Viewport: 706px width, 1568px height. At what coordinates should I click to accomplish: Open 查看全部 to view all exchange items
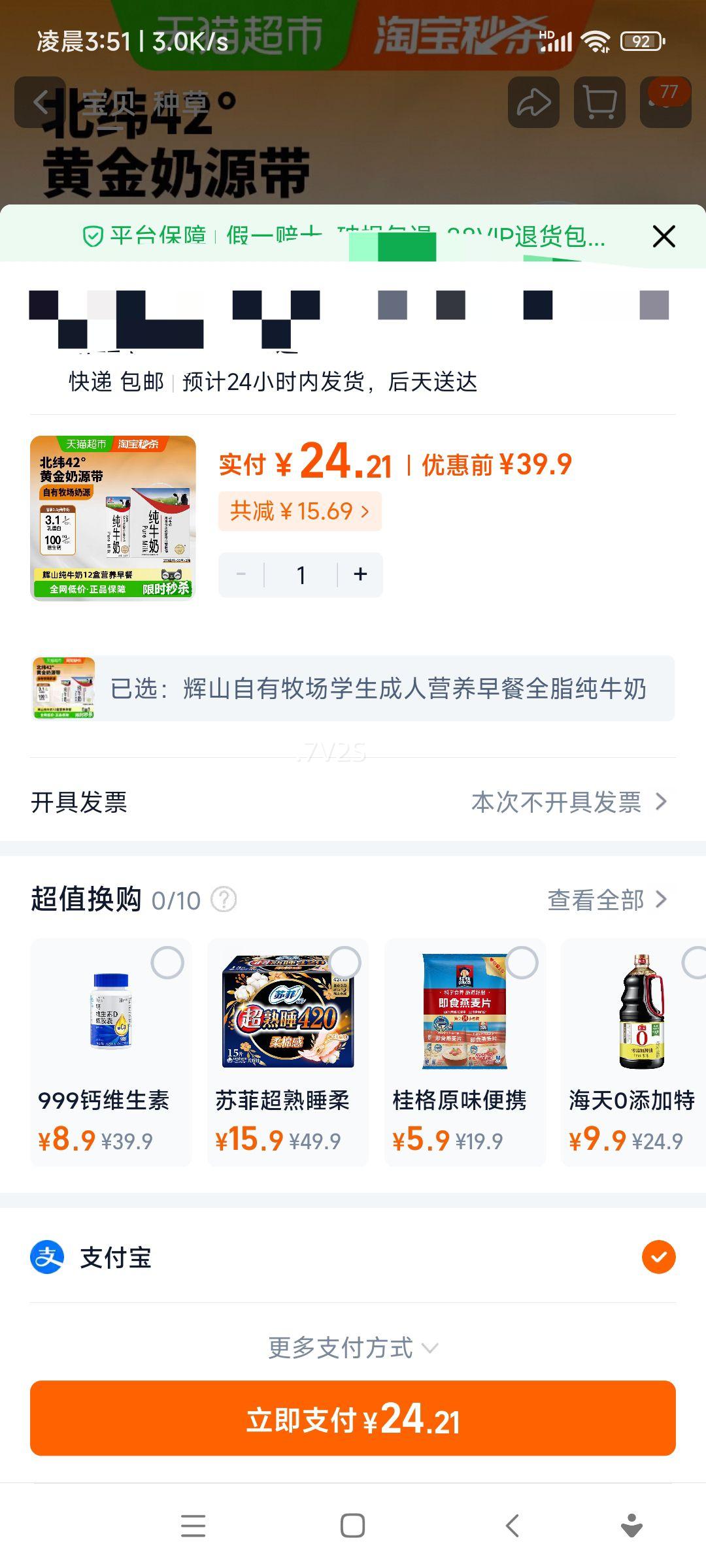tap(608, 900)
